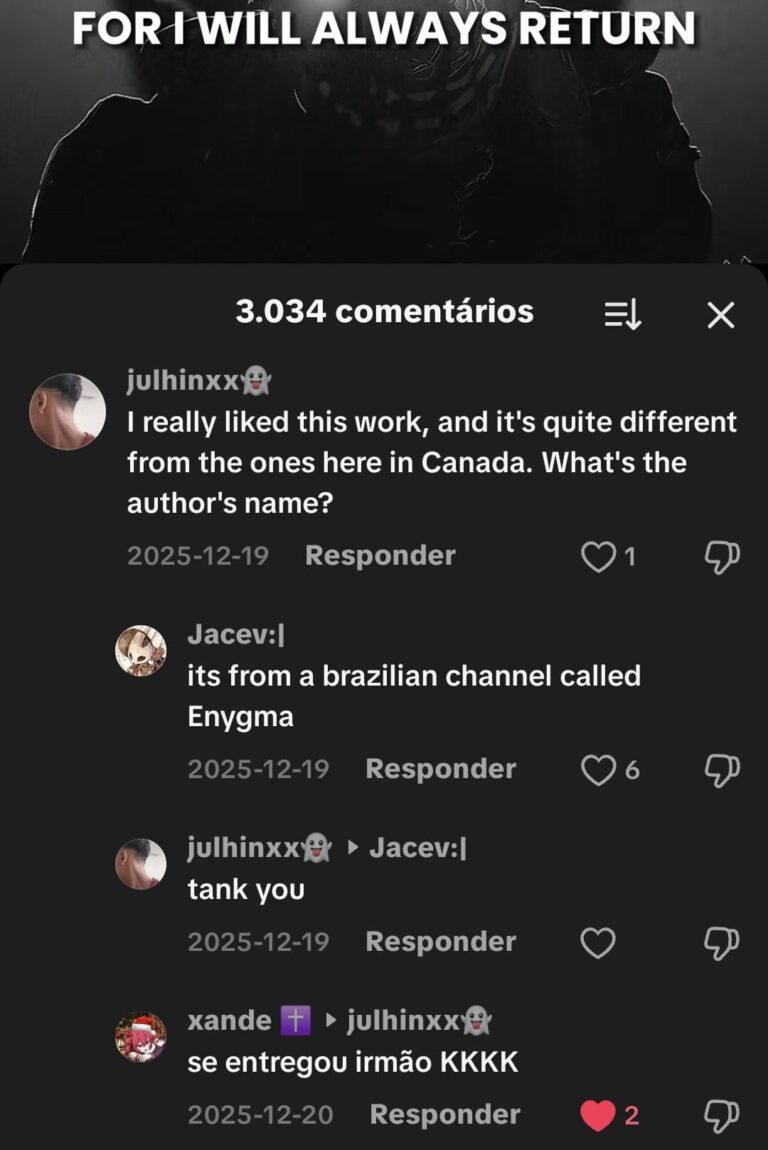Unlike xande's "se entregou irmão" comment
The height and width of the screenshot is (1150, 768).
coord(598,1116)
